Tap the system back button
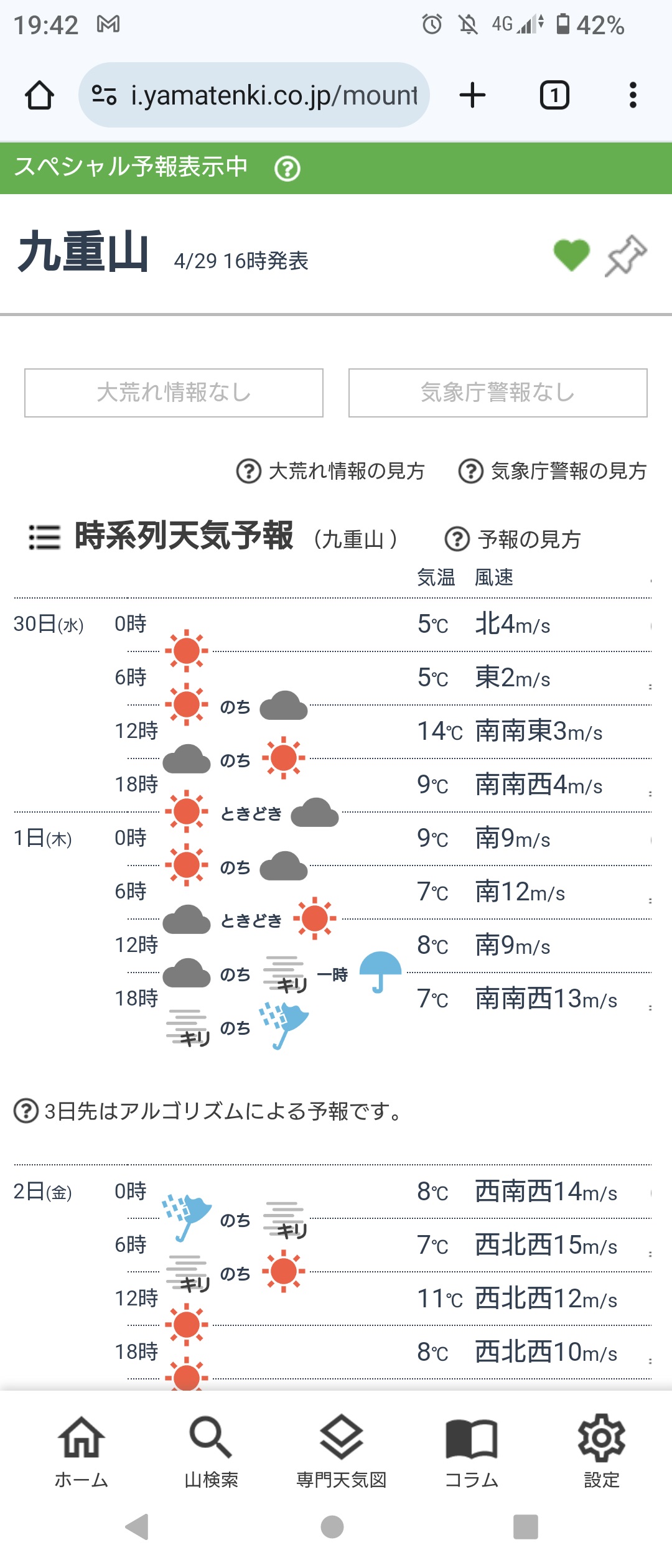 (138, 1526)
